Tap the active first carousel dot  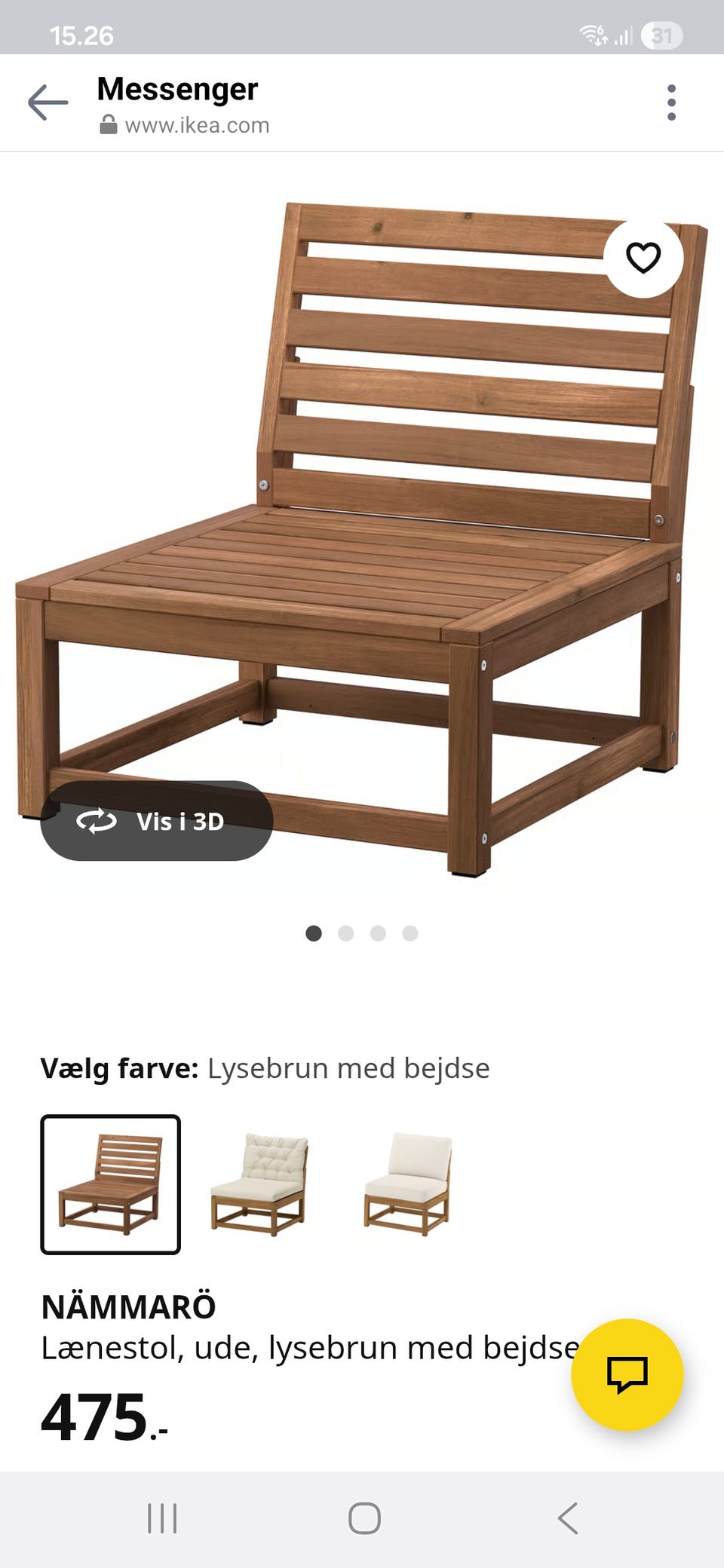(x=315, y=933)
